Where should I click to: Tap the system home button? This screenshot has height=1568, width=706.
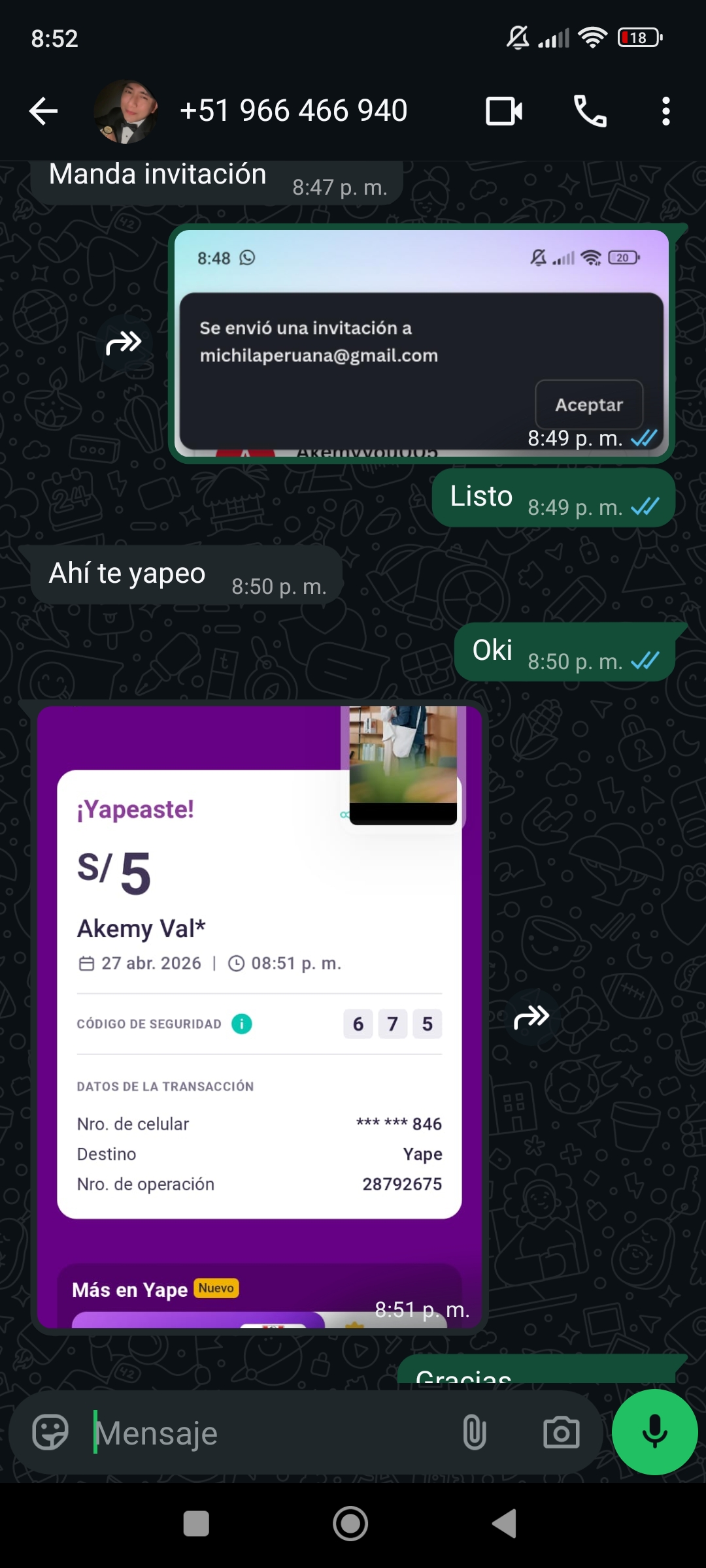351,1524
